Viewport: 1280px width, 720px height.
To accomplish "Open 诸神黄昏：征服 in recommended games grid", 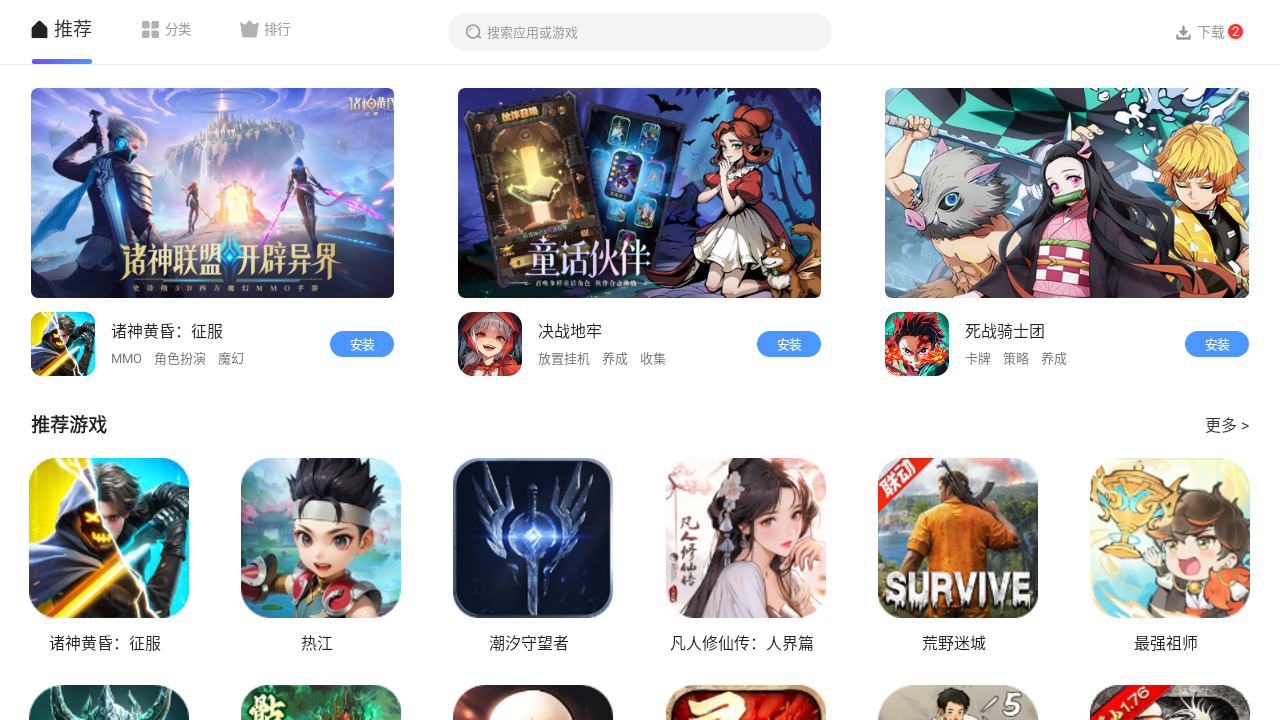I will coord(109,538).
